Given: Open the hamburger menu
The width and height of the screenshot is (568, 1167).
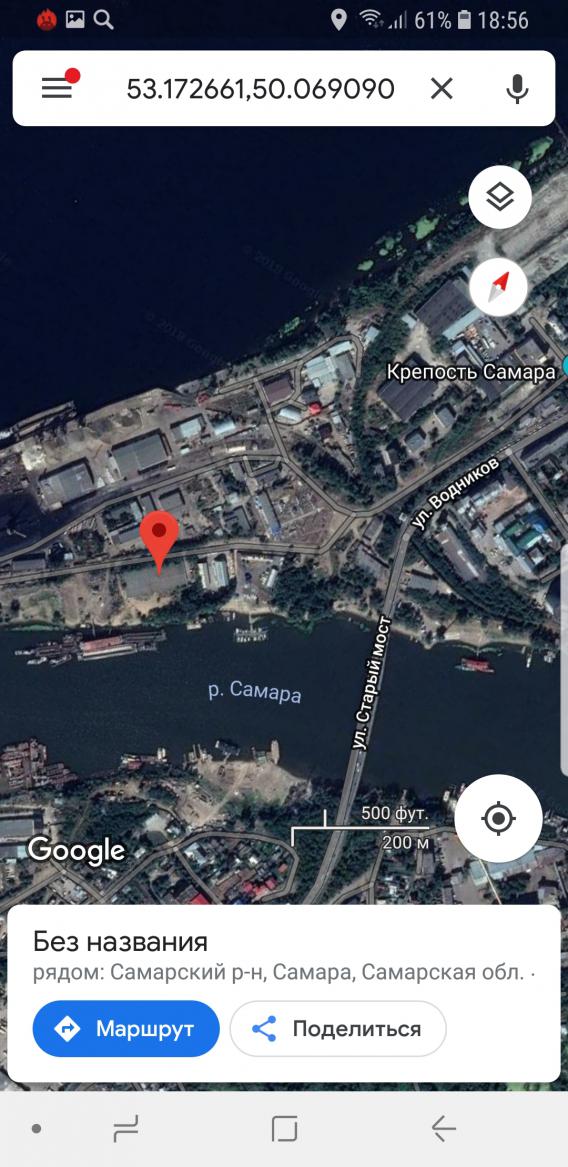Looking at the screenshot, I should (57, 89).
